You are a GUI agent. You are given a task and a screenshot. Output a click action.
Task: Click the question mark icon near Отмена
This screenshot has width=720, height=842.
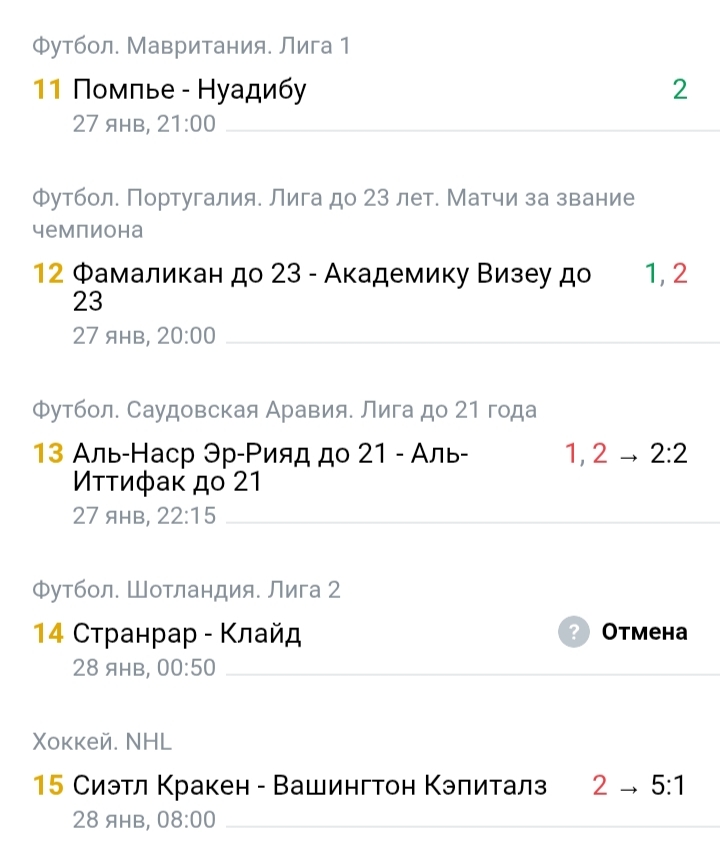pos(573,632)
